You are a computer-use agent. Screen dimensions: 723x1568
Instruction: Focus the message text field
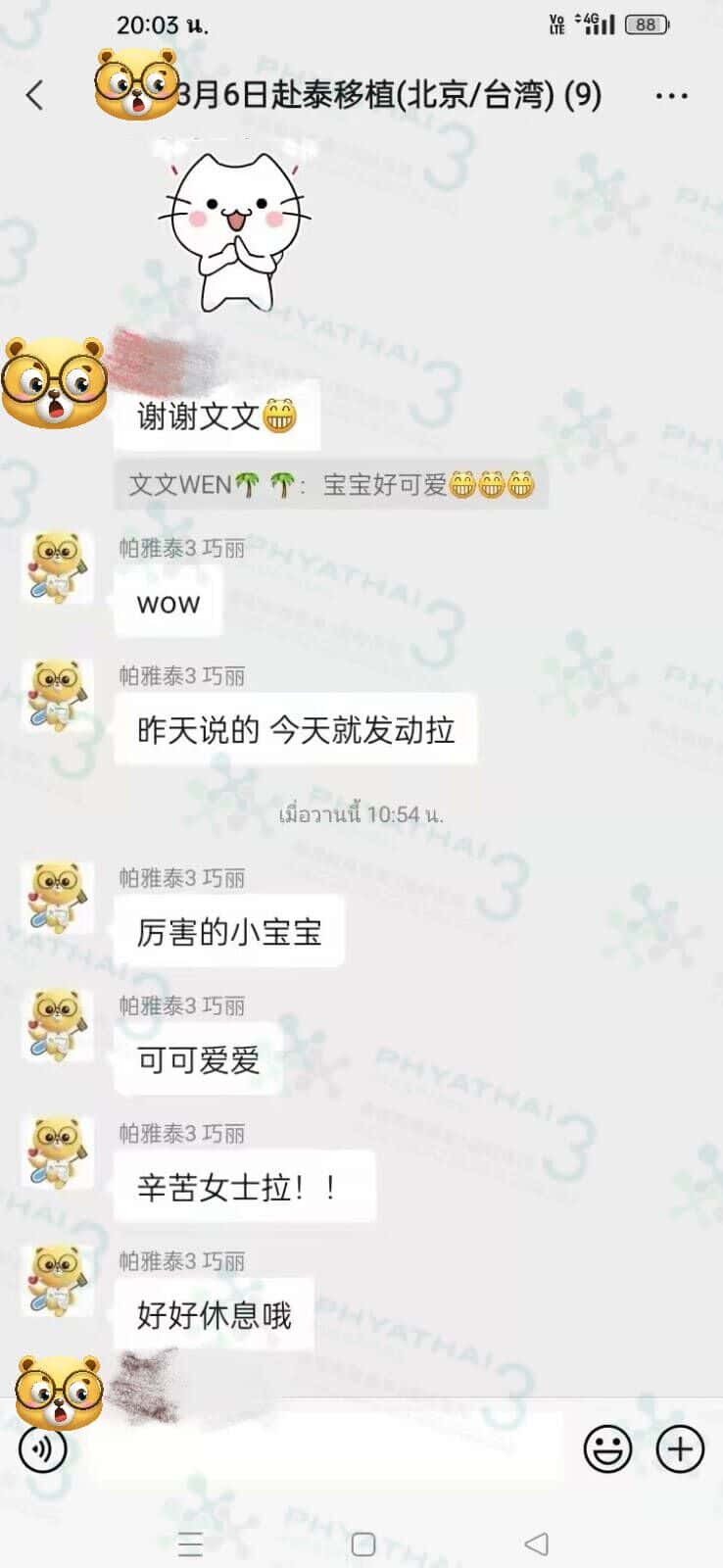tap(323, 1450)
